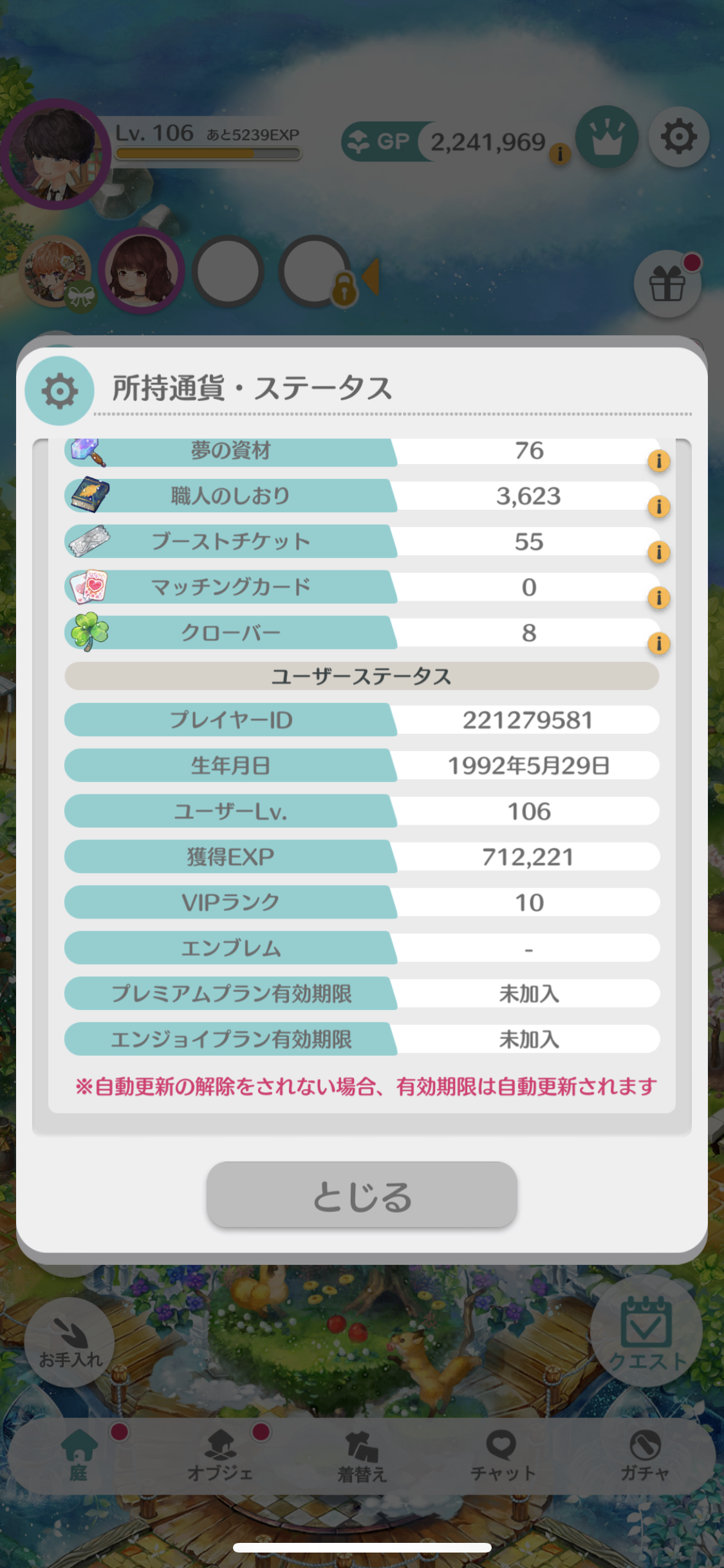
Task: Show info about ブーストチケット
Action: [658, 552]
